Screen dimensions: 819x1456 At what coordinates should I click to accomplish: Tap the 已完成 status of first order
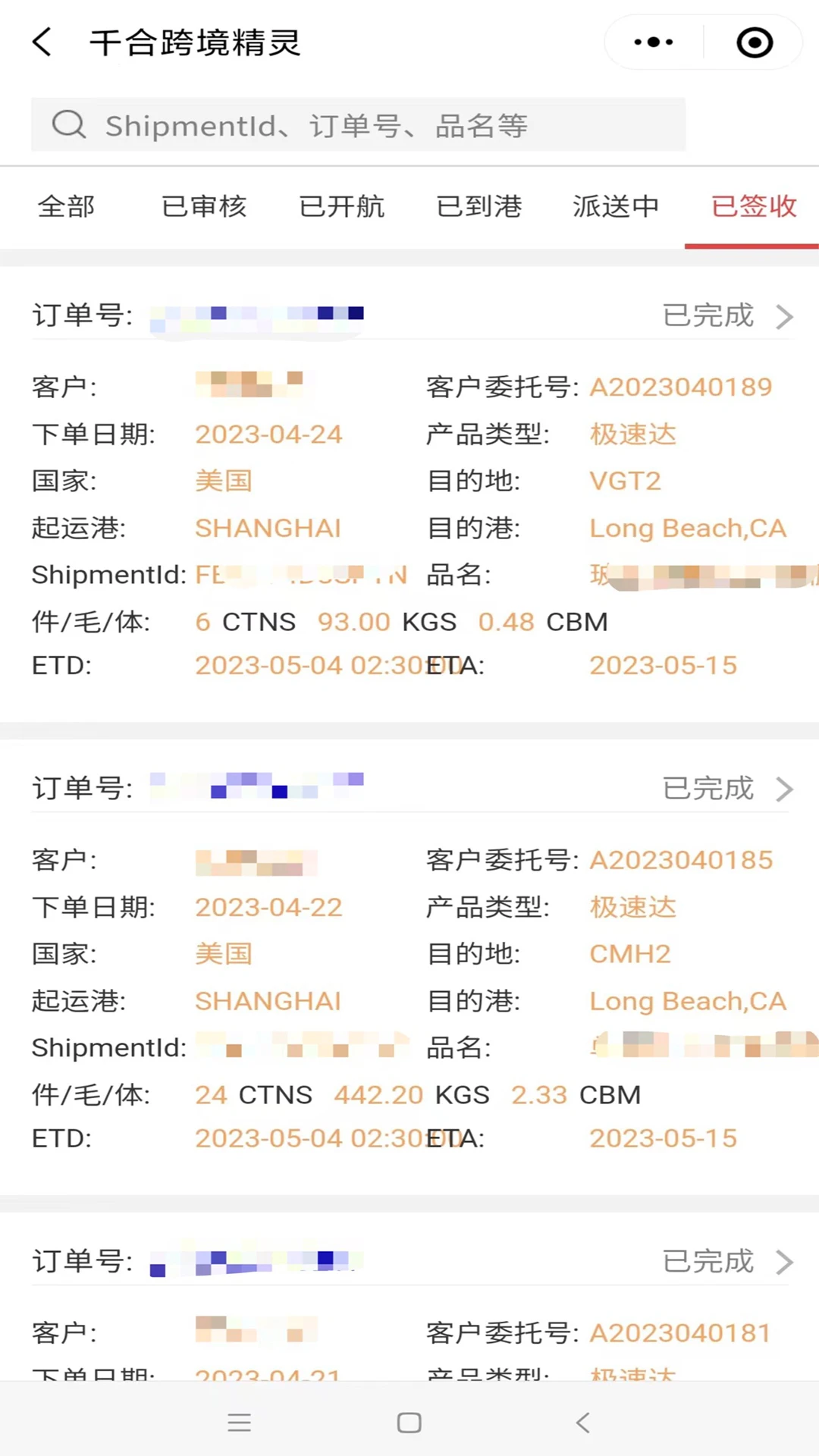707,316
